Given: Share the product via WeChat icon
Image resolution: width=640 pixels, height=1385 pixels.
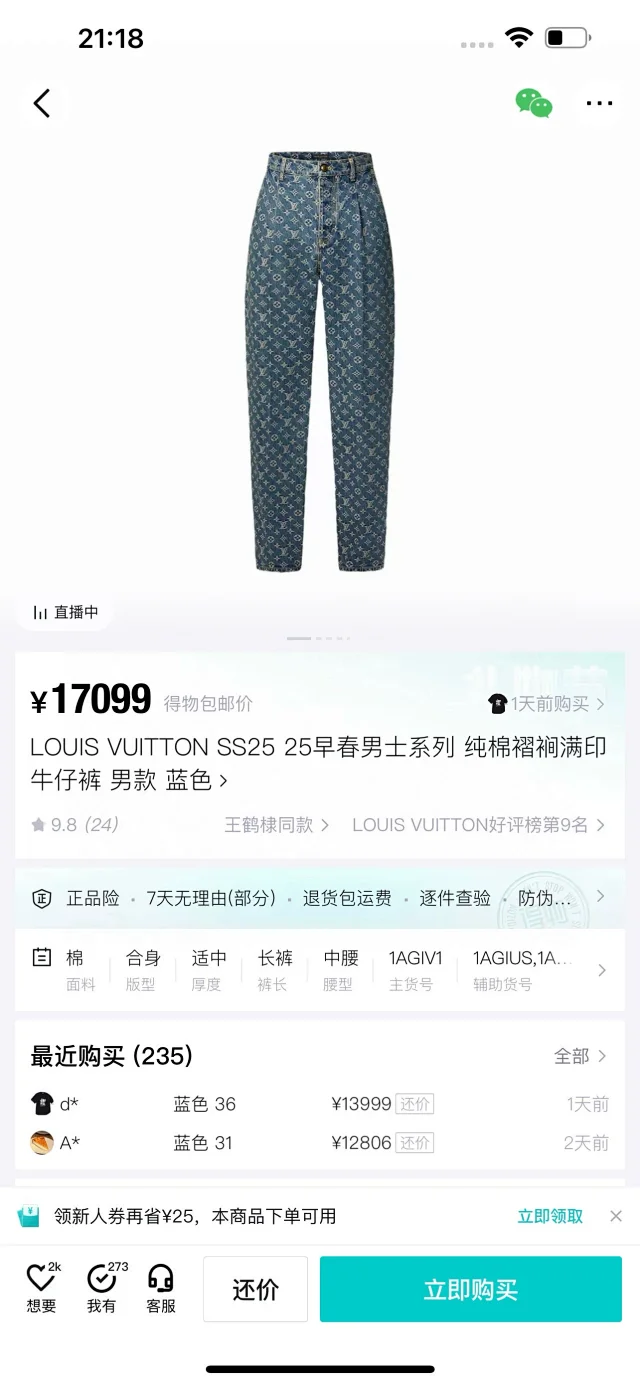Looking at the screenshot, I should click(533, 103).
